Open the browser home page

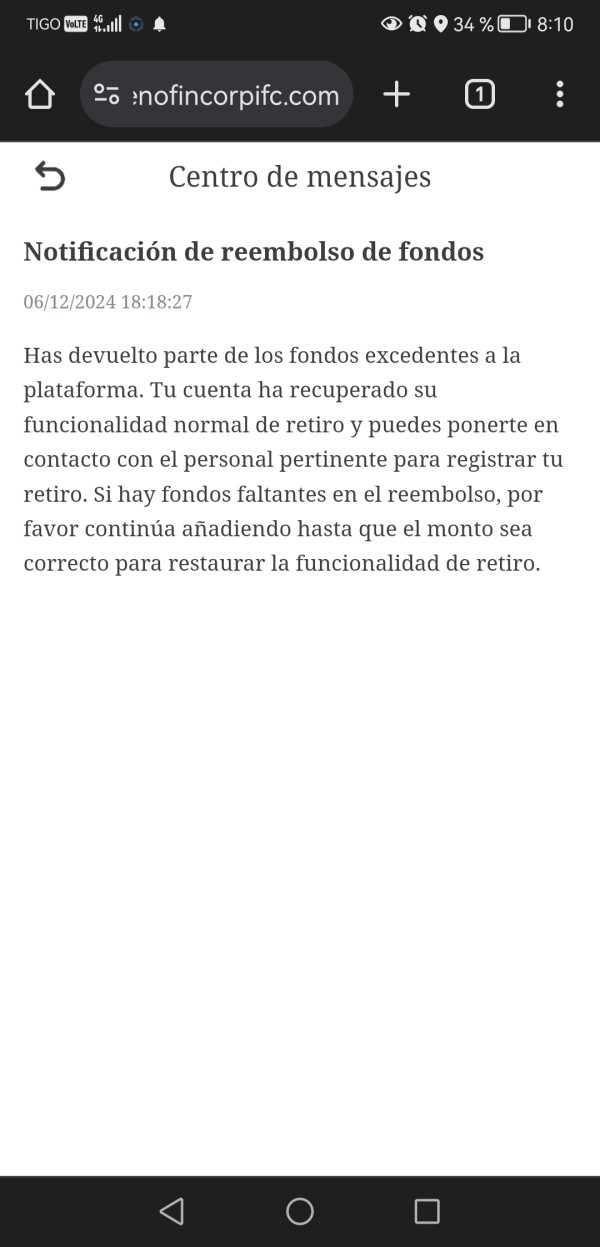tap(39, 95)
